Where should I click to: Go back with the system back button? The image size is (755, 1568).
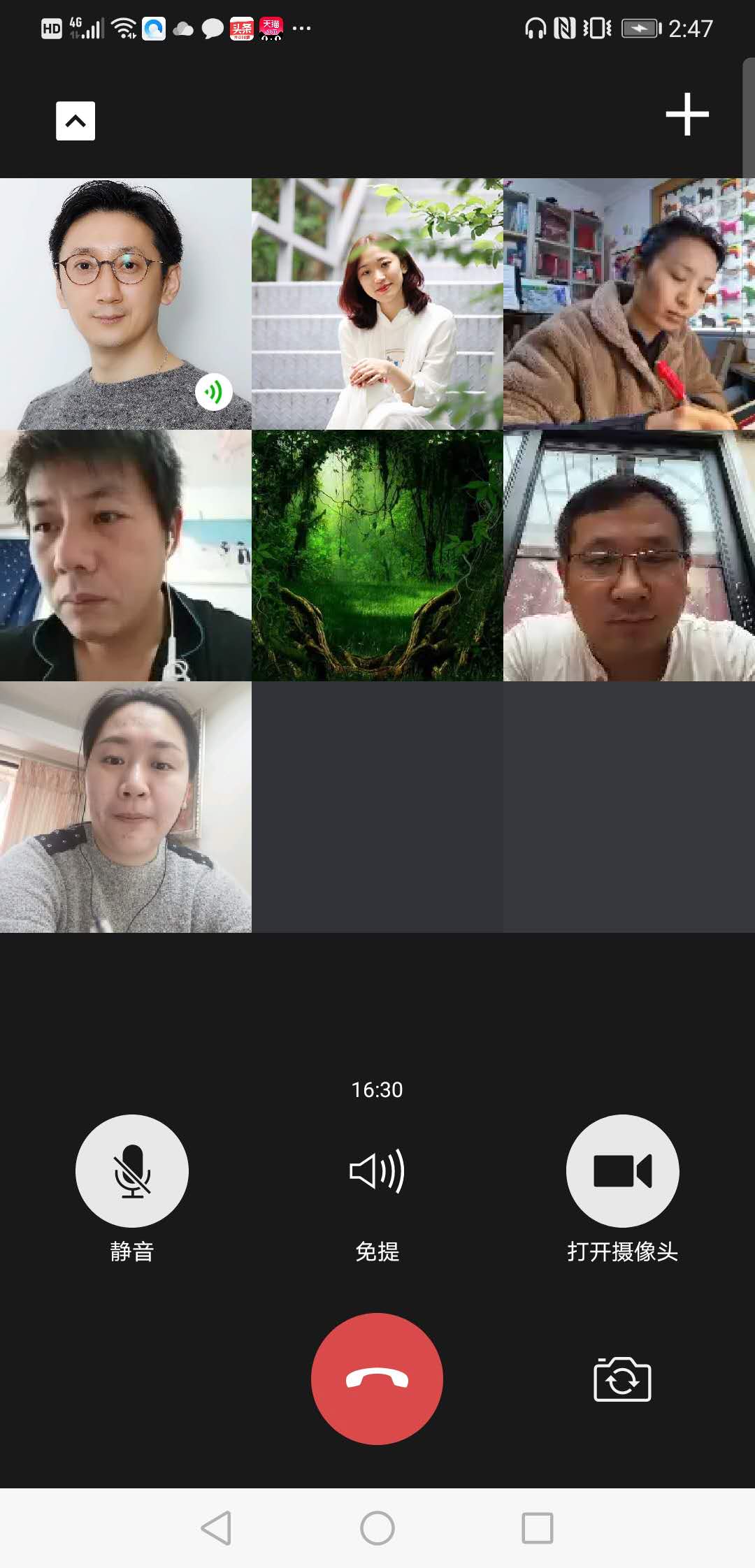click(x=216, y=1528)
